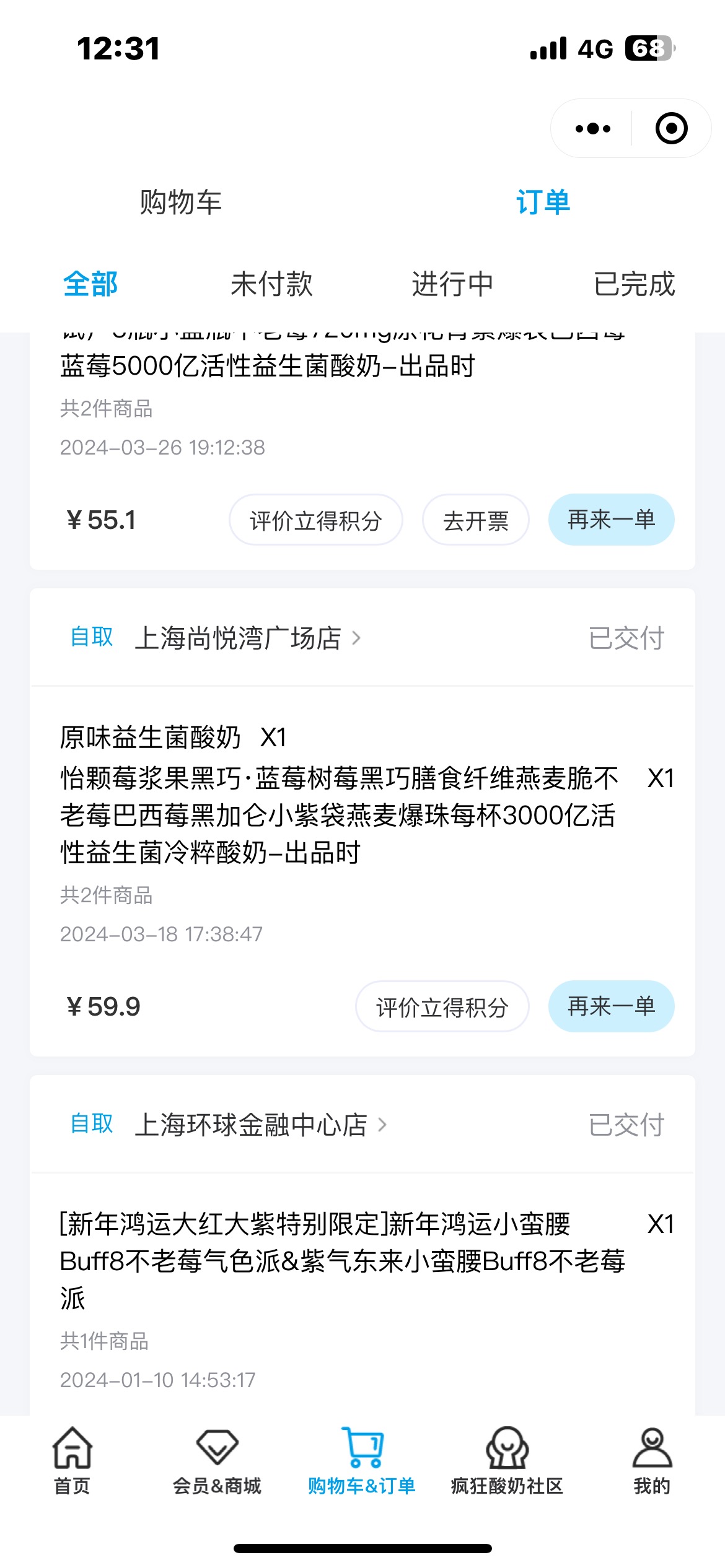
Task: Tap 去开票 on the ¥55.1 order
Action: point(476,520)
